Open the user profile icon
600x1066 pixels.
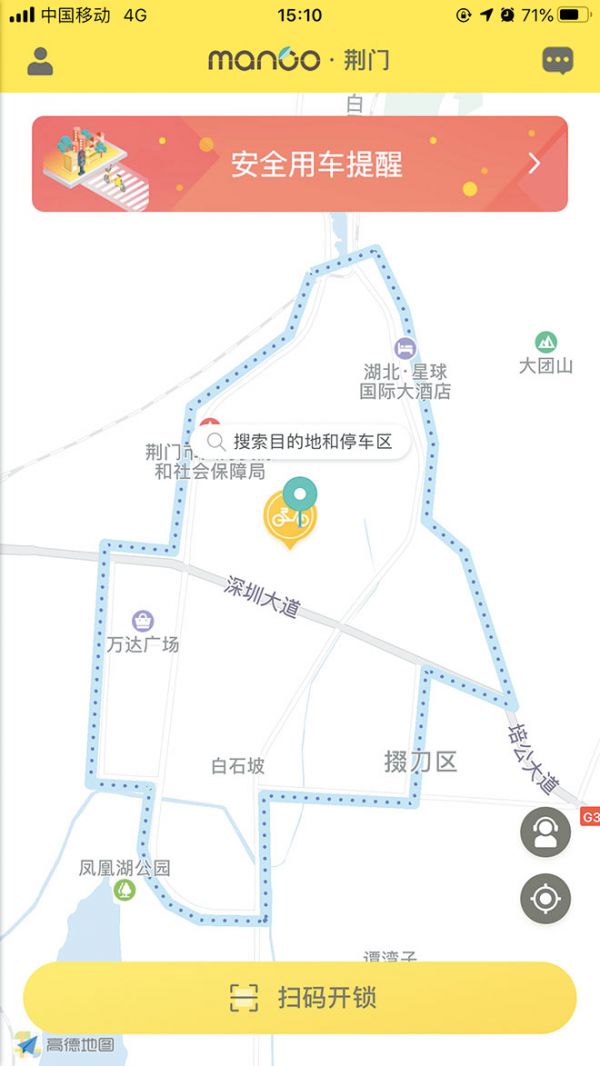40,61
